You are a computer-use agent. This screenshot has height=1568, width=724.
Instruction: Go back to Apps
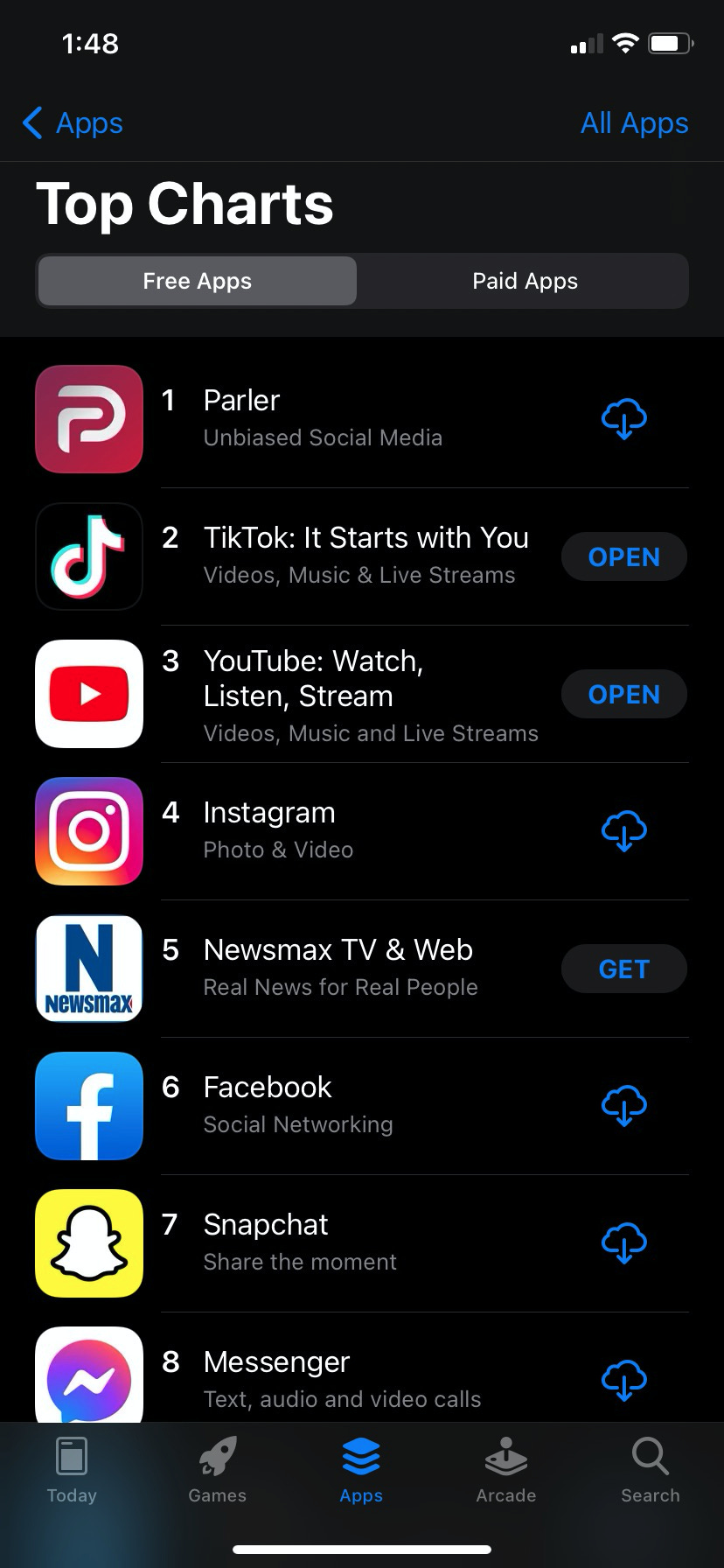[x=73, y=123]
